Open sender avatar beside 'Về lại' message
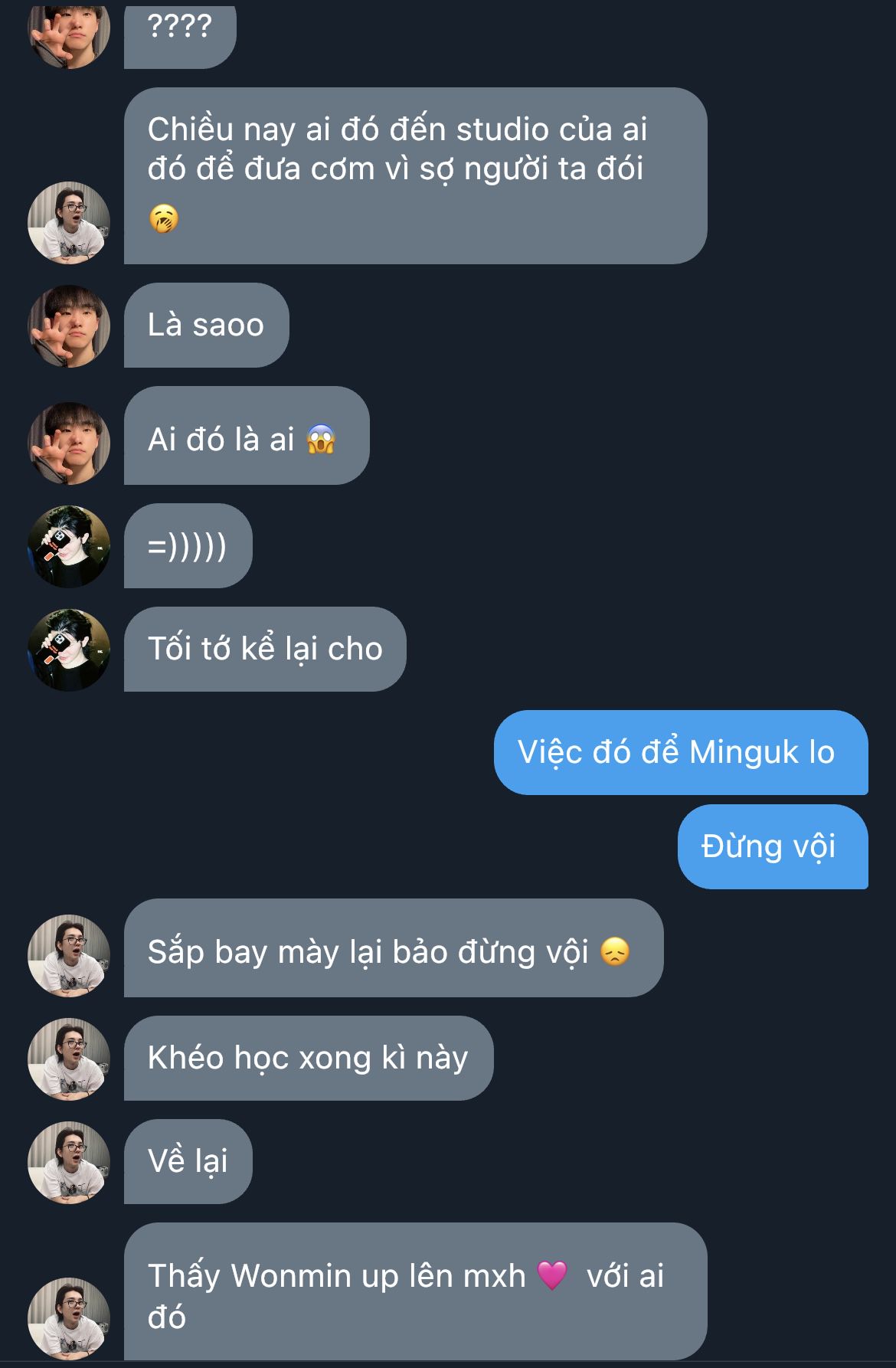This screenshot has height=1368, width=896. click(69, 1162)
